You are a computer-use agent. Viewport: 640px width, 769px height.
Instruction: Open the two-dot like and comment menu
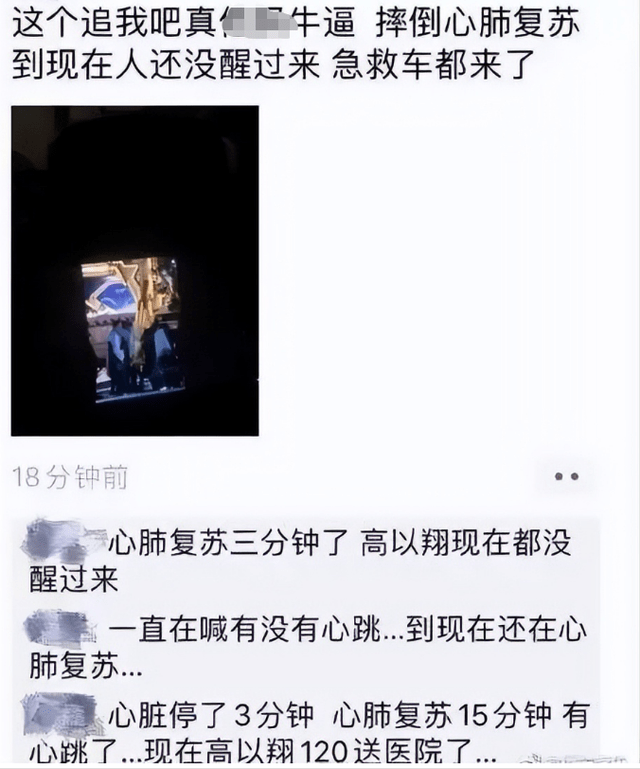point(567,477)
